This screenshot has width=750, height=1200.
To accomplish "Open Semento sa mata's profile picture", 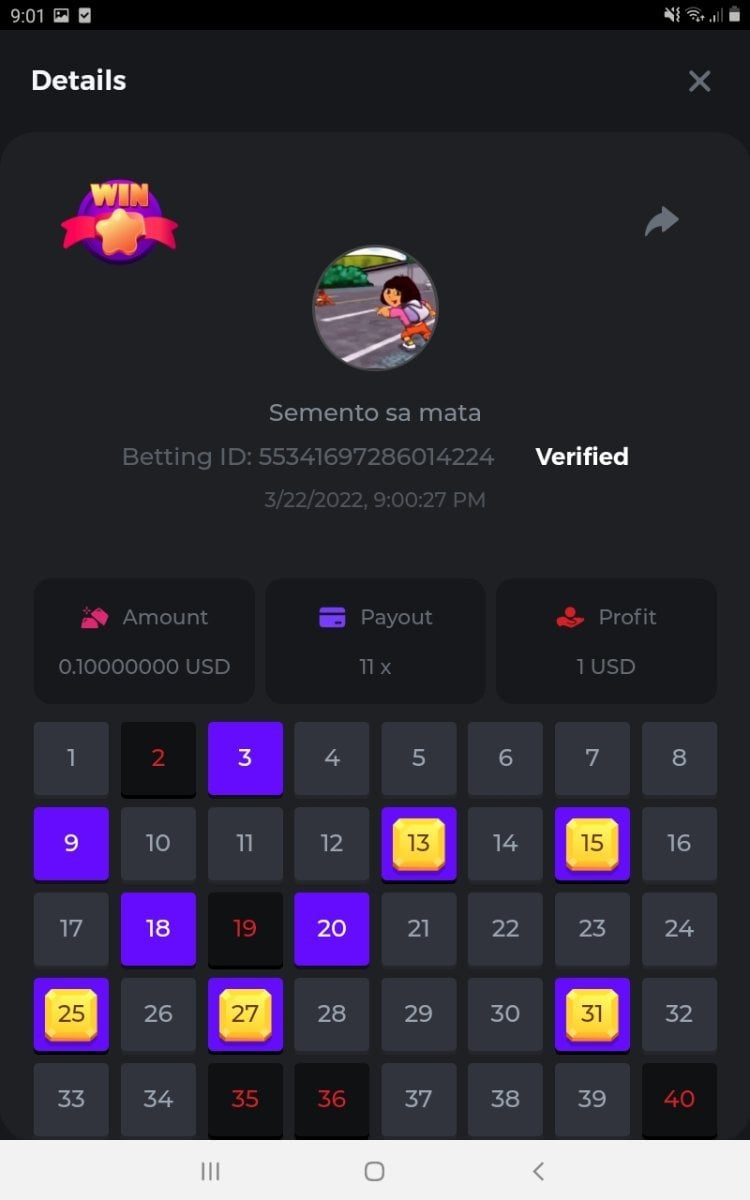I will [x=375, y=308].
